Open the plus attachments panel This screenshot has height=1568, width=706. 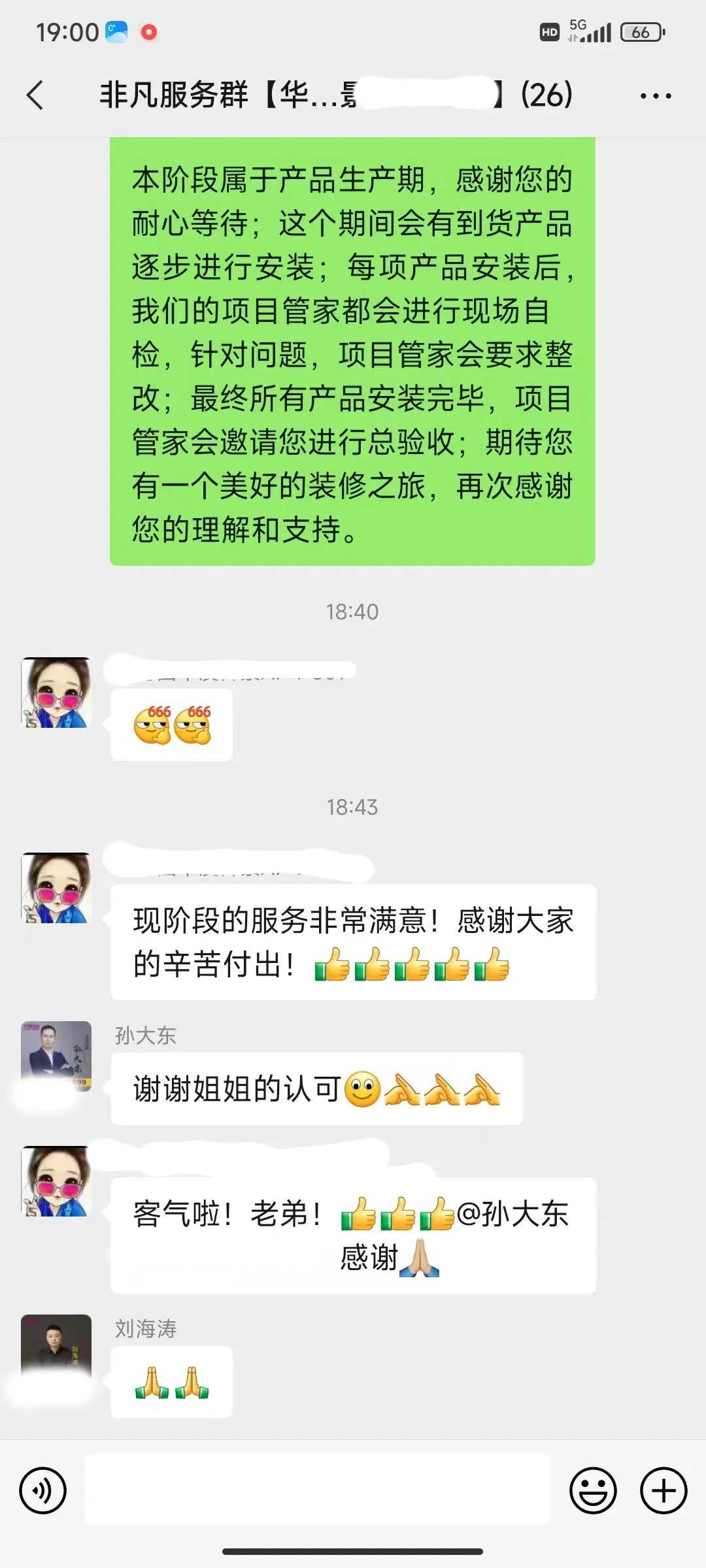(x=663, y=1490)
